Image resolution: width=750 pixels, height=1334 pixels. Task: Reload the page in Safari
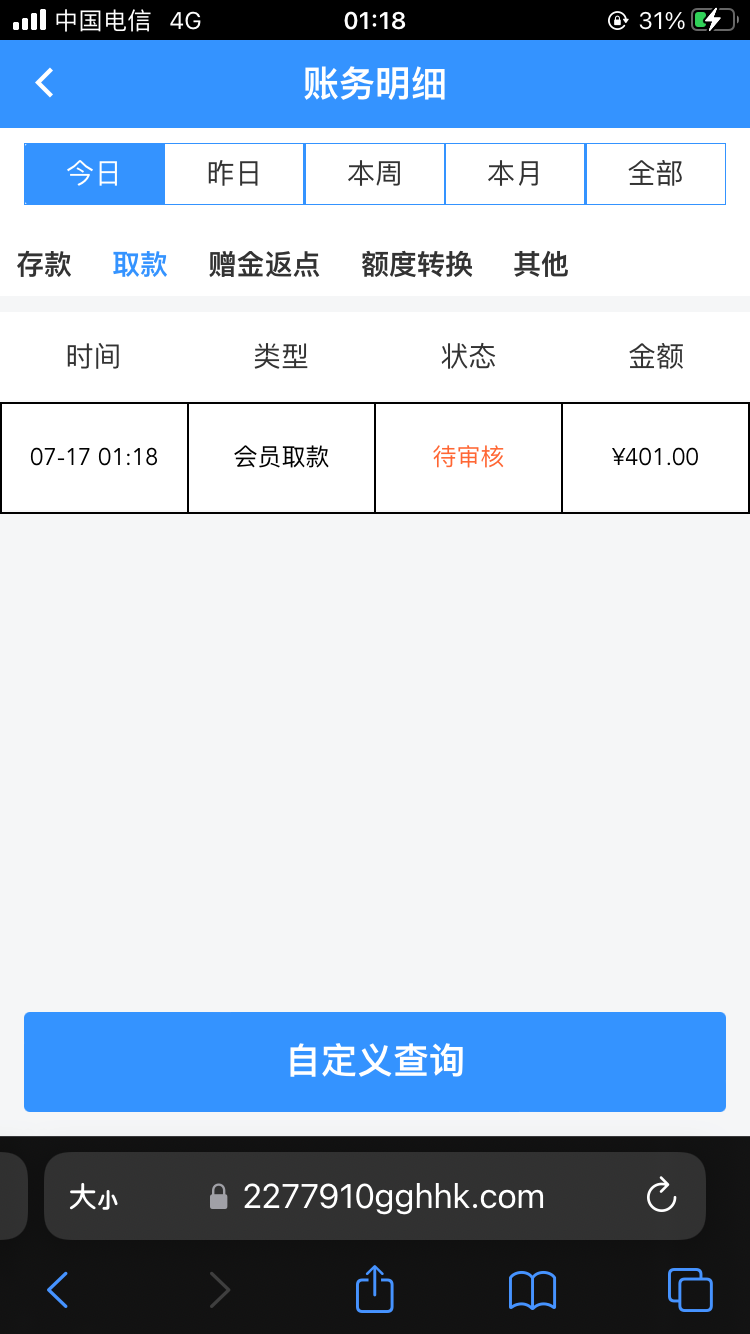pos(661,1196)
